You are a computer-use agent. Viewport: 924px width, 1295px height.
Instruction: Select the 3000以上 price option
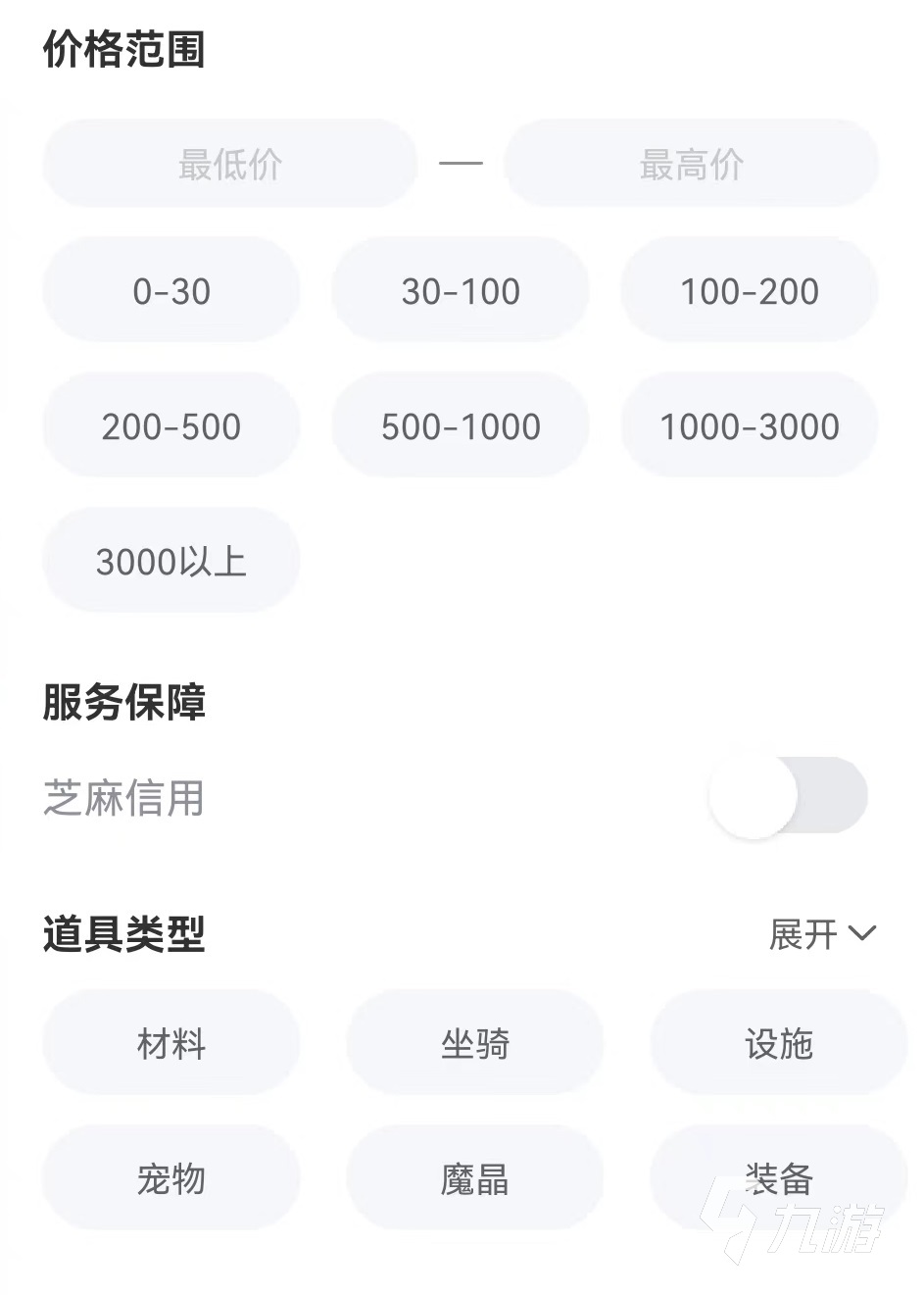click(171, 562)
